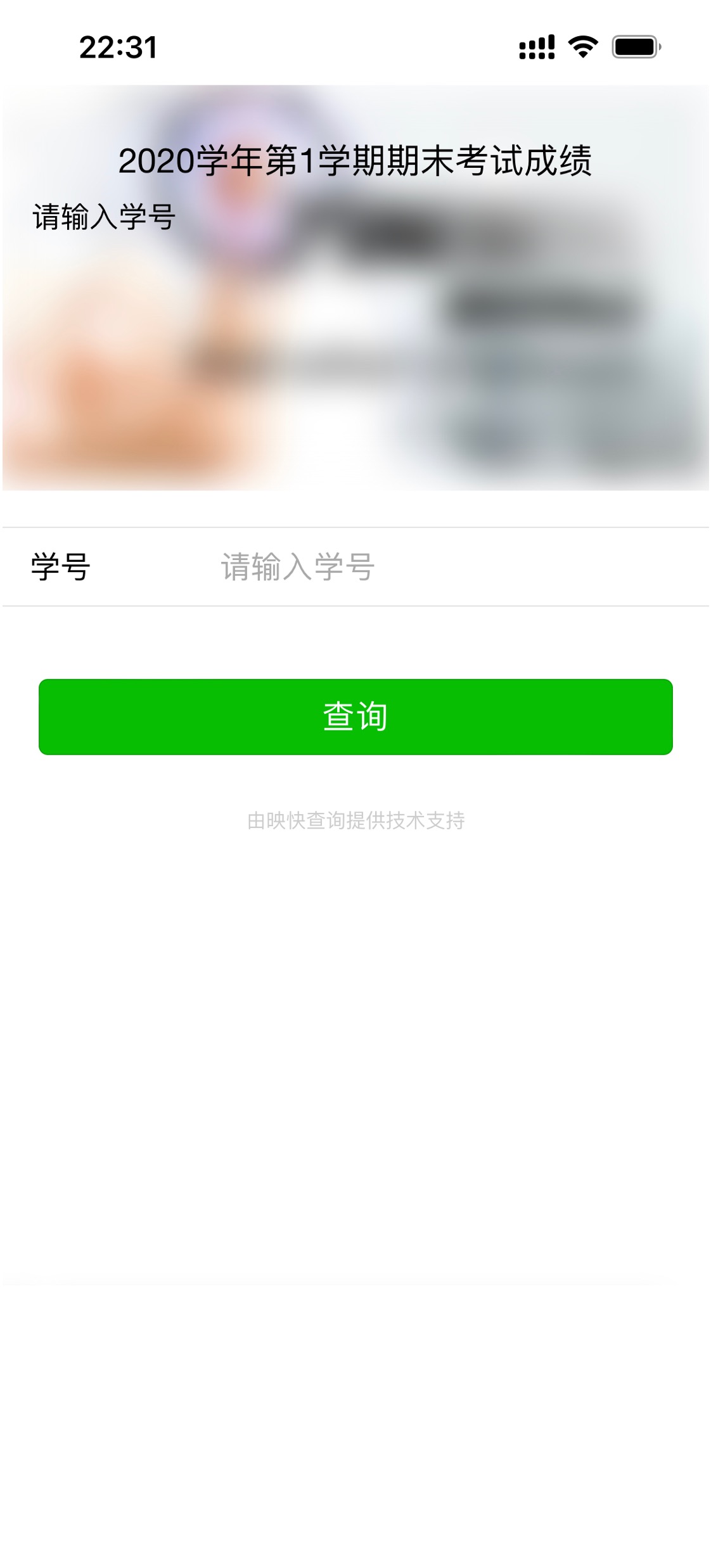The width and height of the screenshot is (711, 1568).
Task: Tap the 学号 input field
Action: pos(444,566)
